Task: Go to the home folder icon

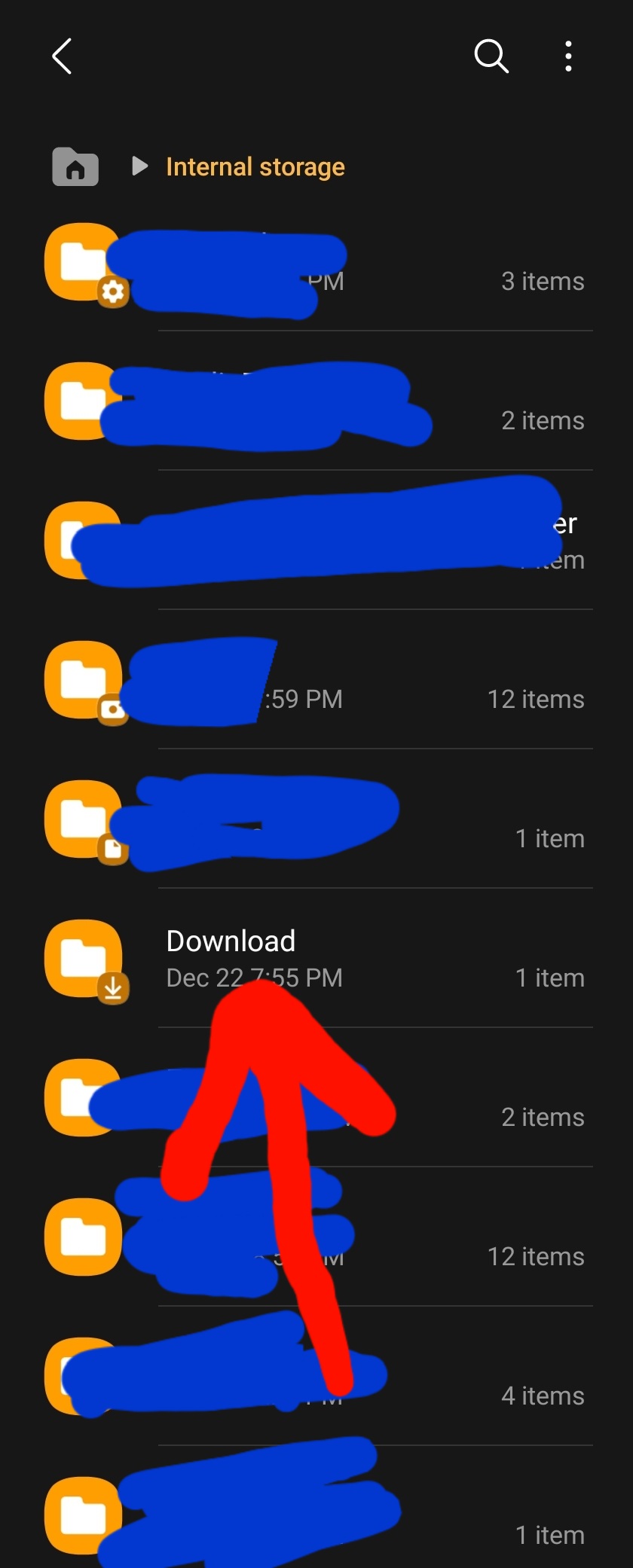Action: click(x=75, y=166)
